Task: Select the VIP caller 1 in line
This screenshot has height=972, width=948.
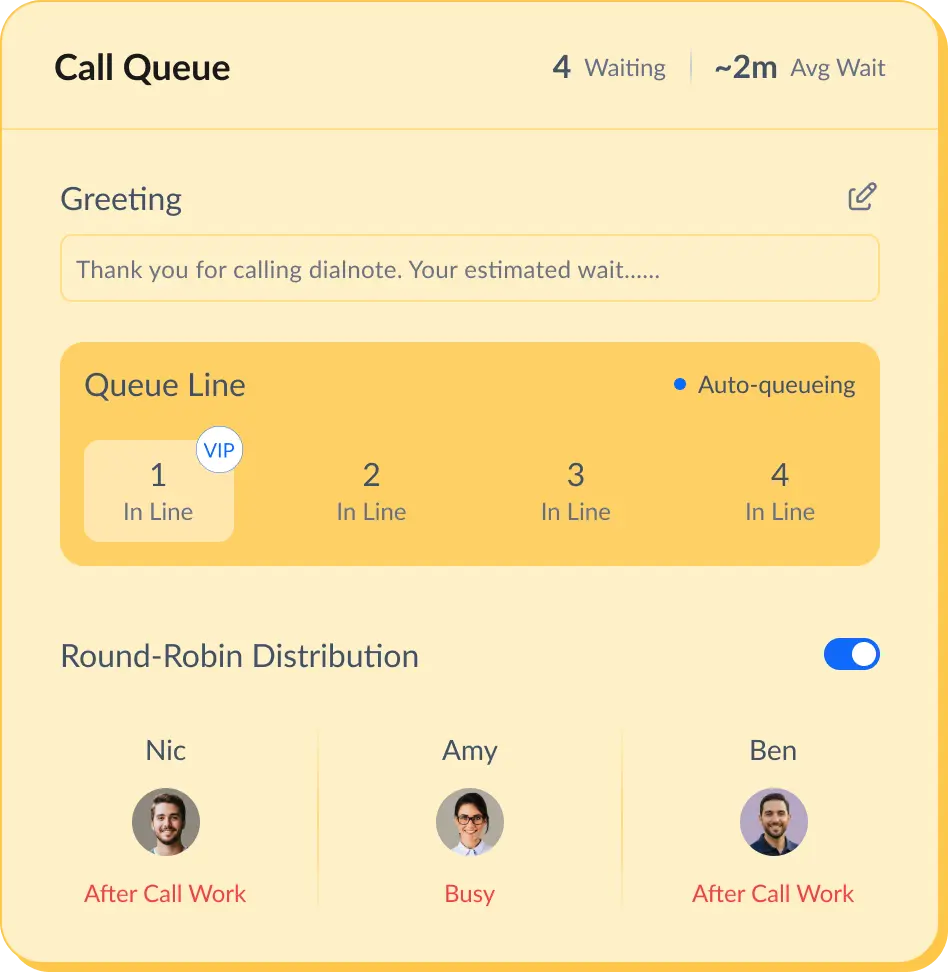Action: coord(159,491)
